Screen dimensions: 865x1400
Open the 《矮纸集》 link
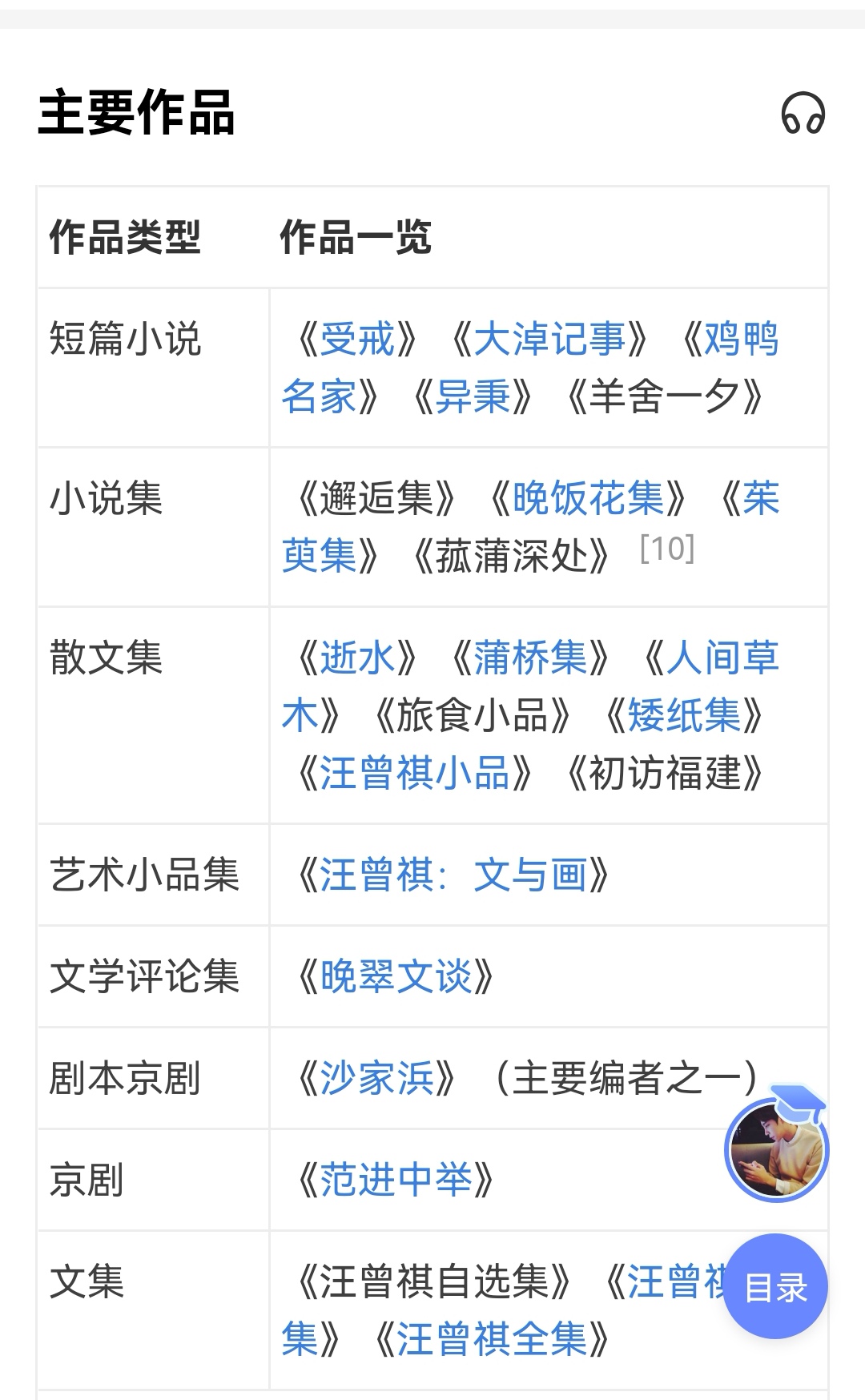[x=684, y=715]
